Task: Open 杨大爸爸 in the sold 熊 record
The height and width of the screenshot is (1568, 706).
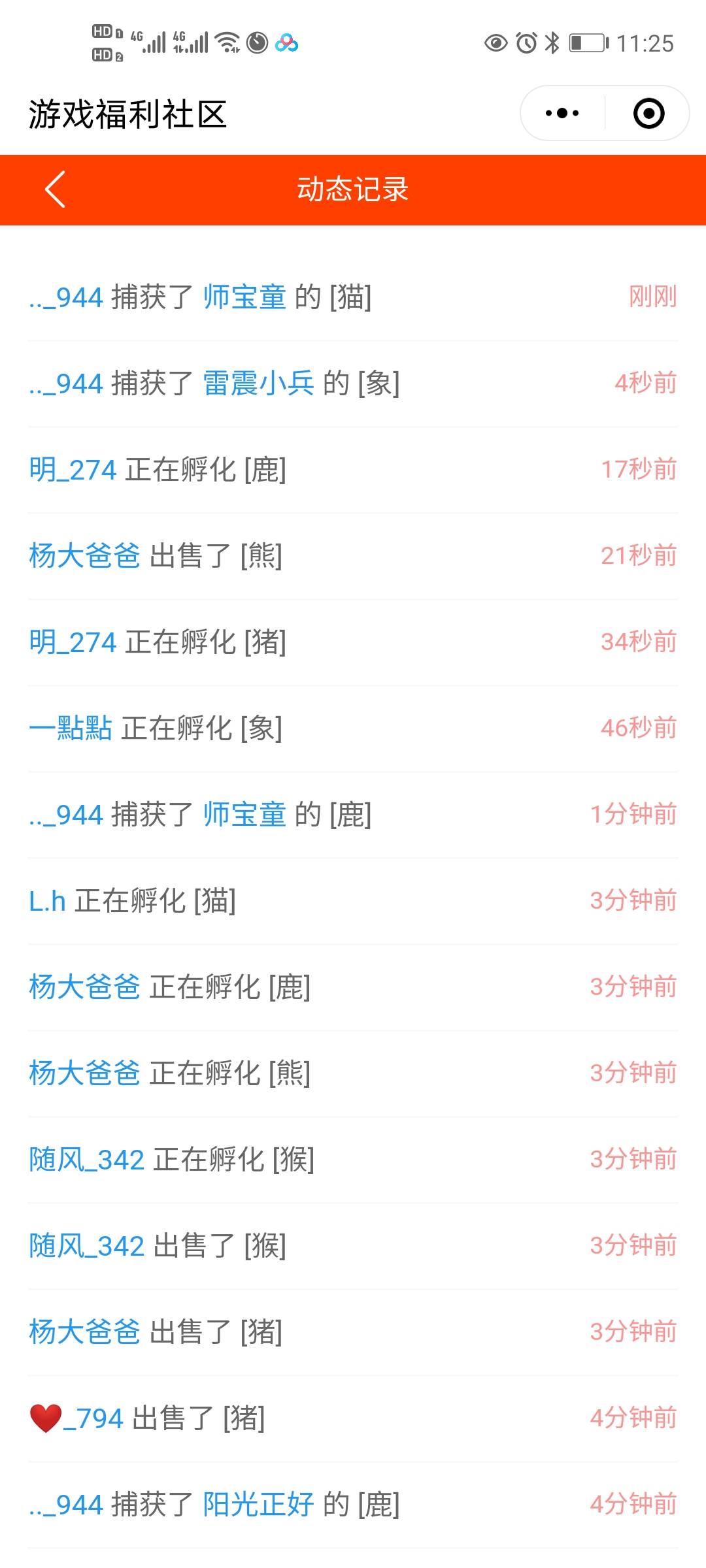Action: click(84, 556)
